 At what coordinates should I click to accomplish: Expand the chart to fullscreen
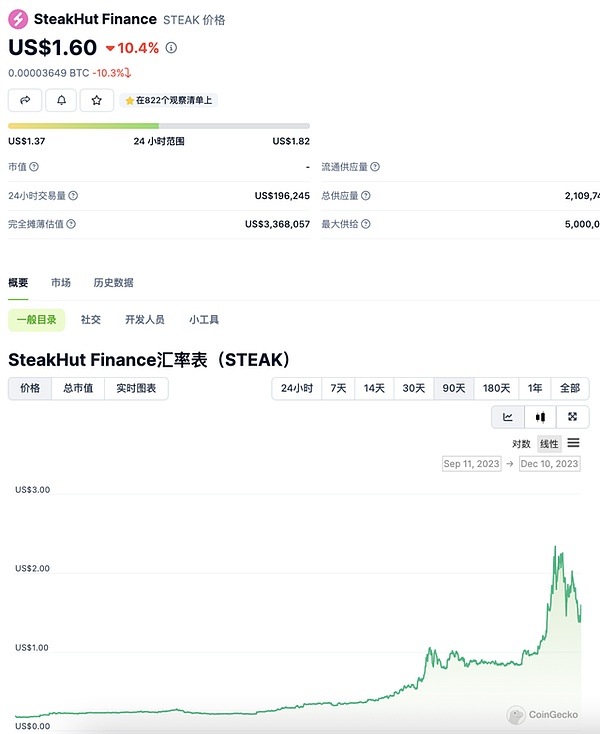coord(572,417)
